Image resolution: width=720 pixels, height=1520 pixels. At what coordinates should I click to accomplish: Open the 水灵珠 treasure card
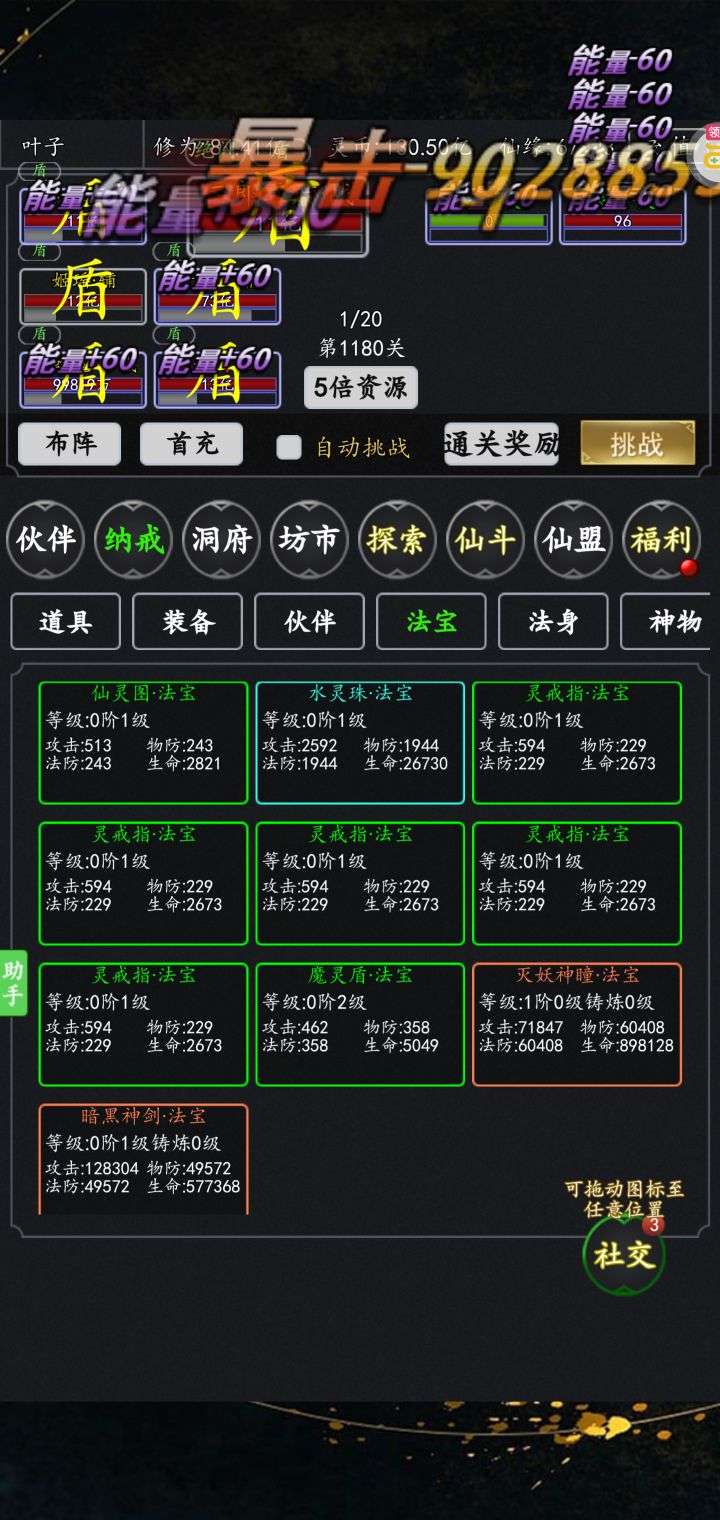[360, 742]
